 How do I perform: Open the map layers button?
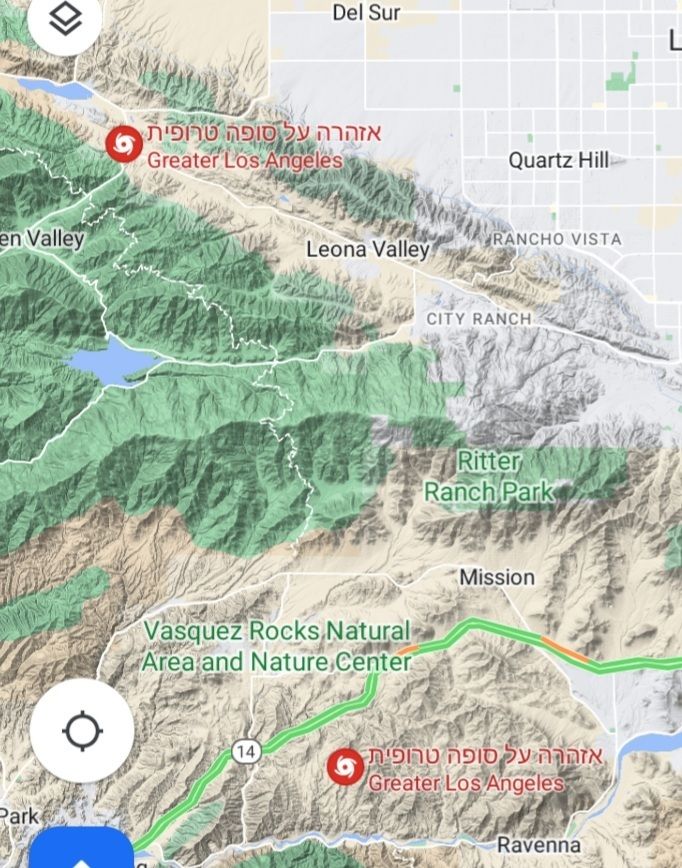pos(65,20)
